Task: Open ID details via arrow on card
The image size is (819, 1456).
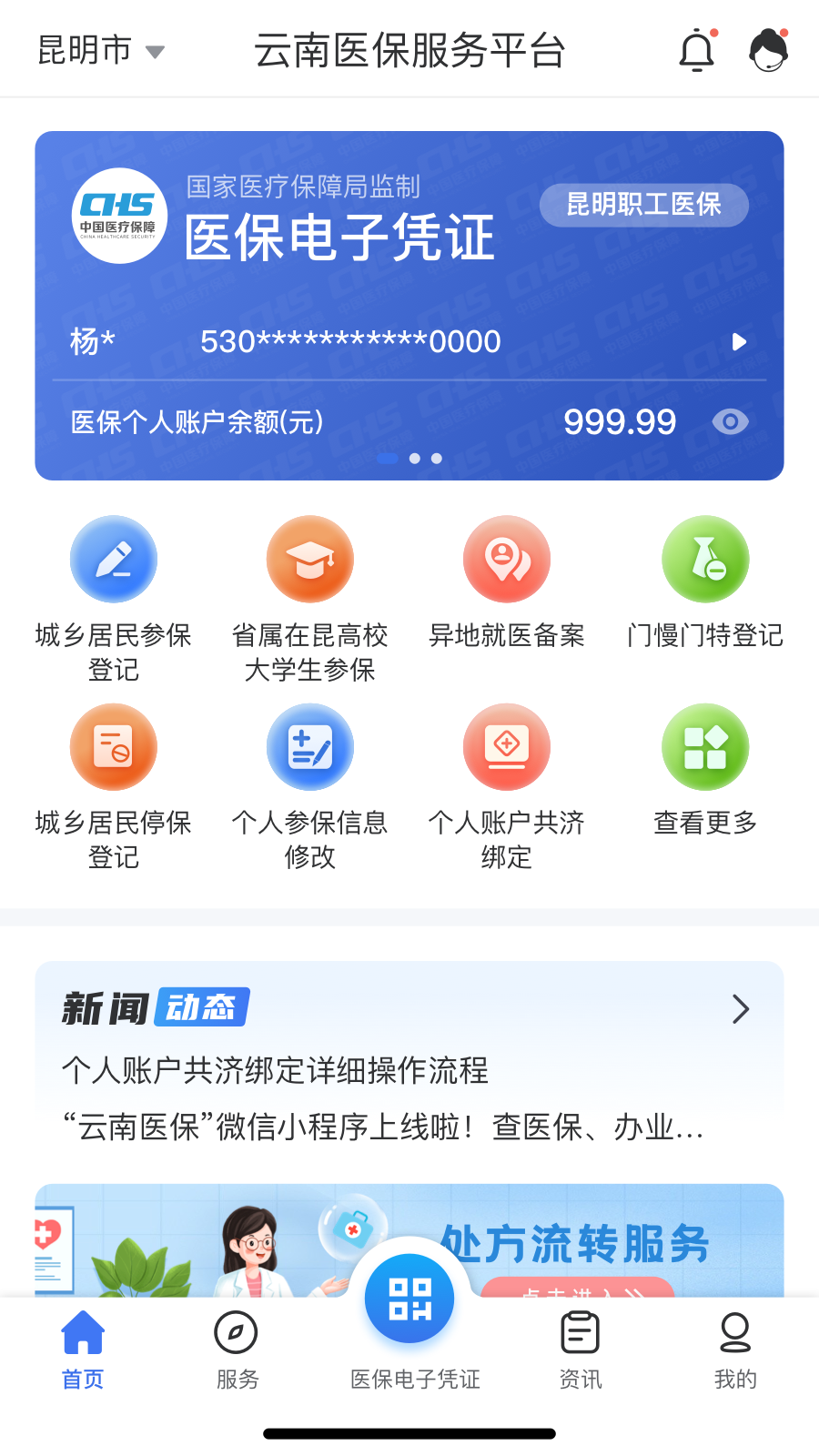Action: pos(739,342)
